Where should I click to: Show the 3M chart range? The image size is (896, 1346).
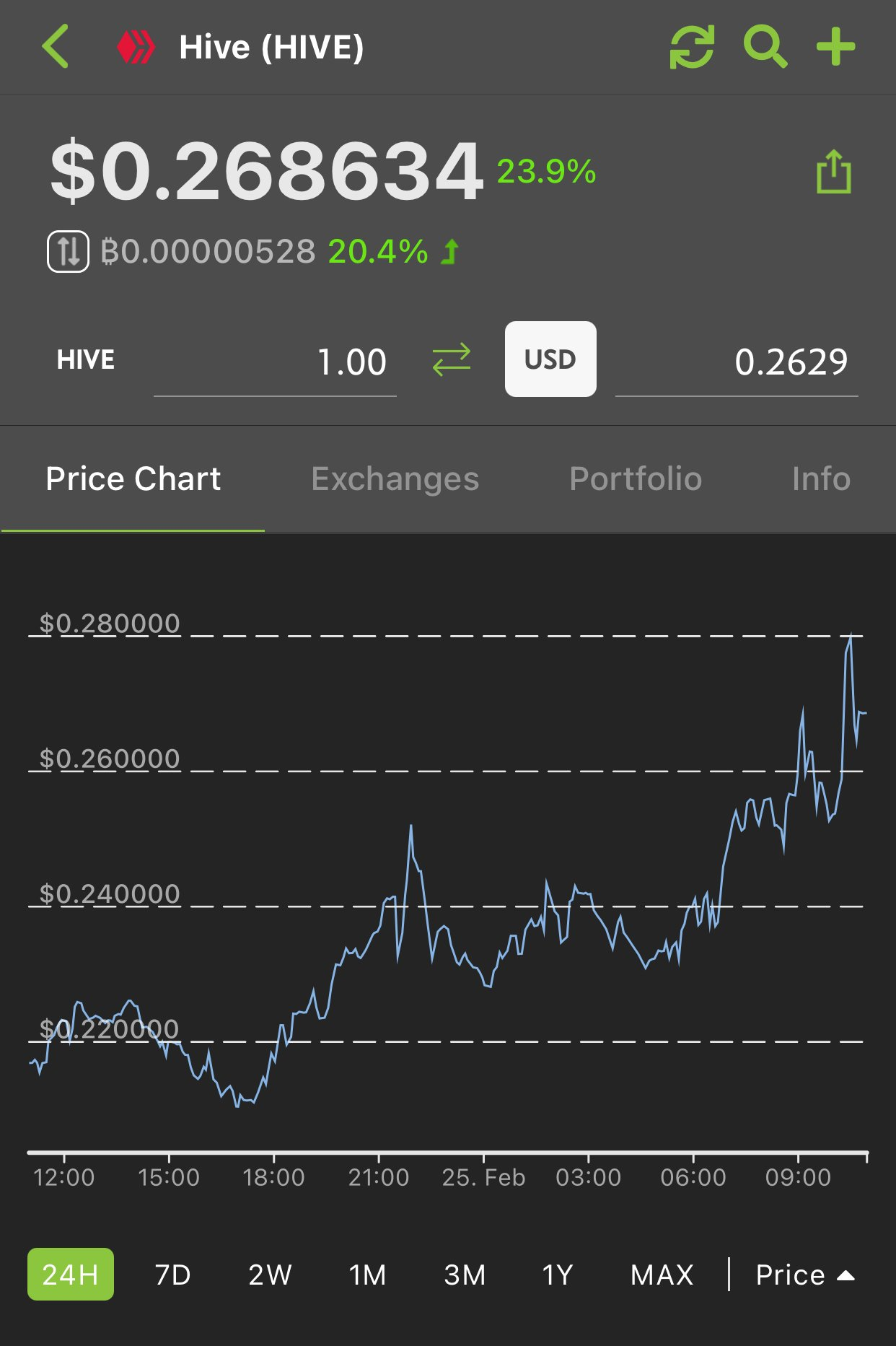(465, 1275)
